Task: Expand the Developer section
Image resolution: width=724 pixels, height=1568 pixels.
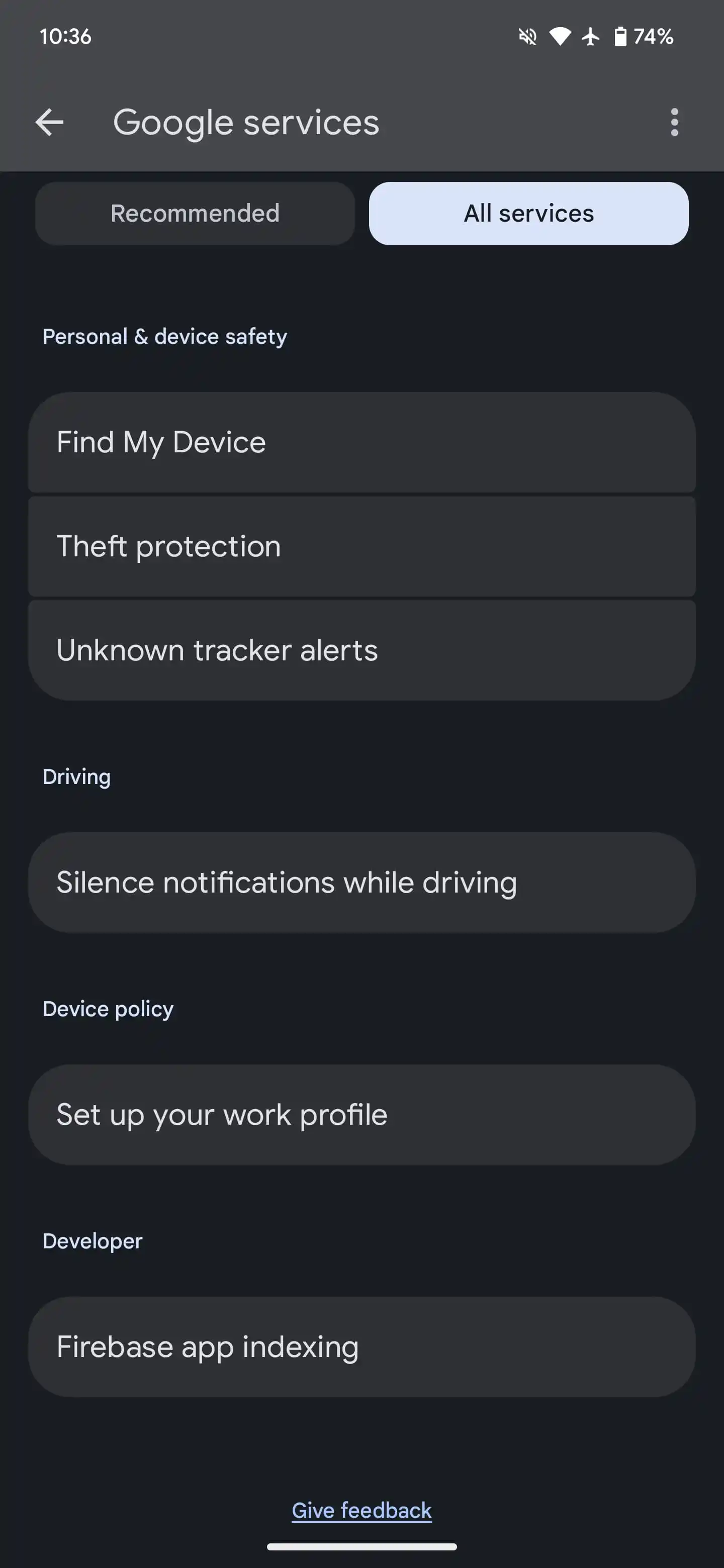Action: [92, 1240]
